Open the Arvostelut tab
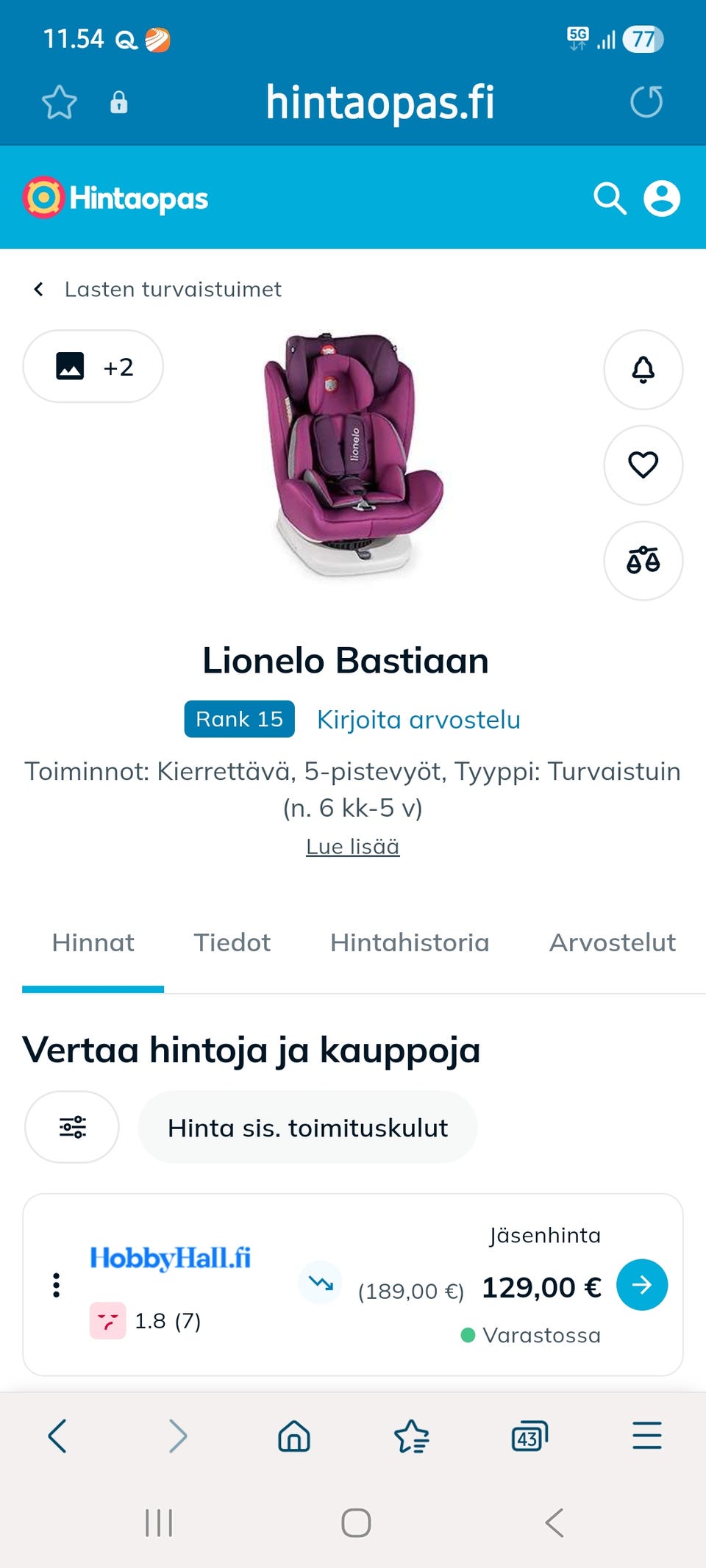Image resolution: width=706 pixels, height=1568 pixels. pos(613,942)
